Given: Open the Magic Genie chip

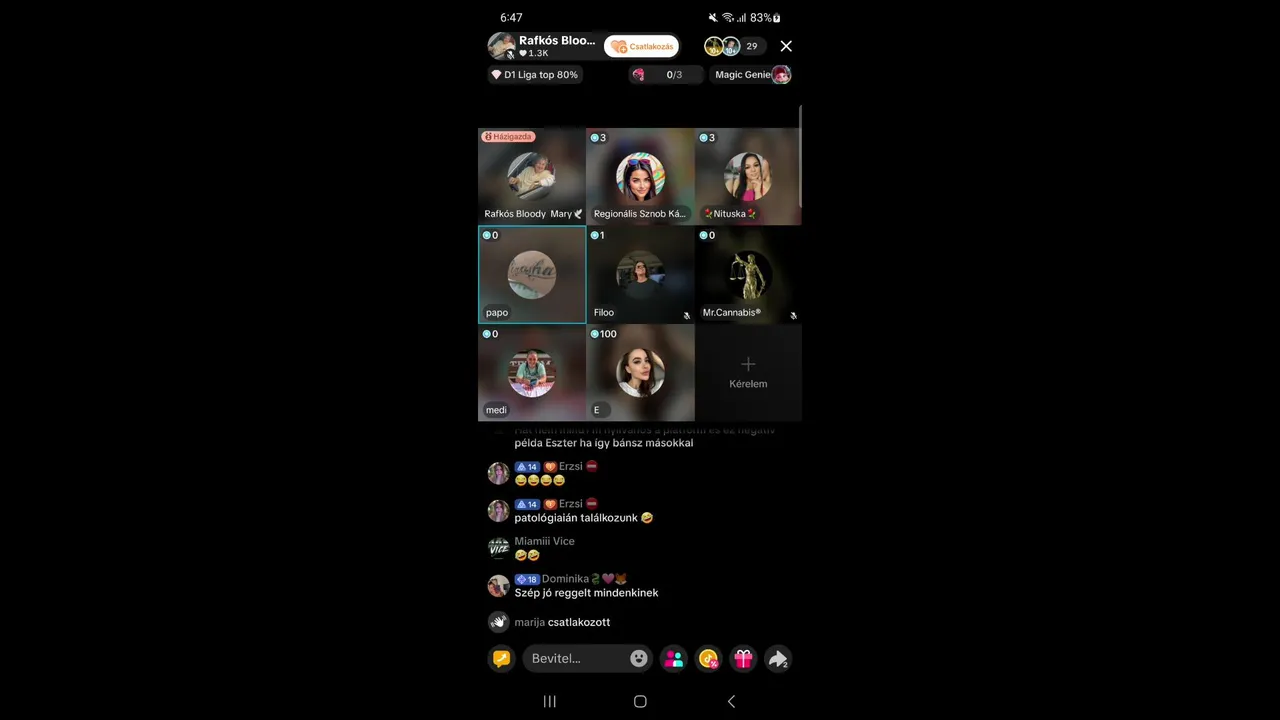Looking at the screenshot, I should [x=752, y=75].
